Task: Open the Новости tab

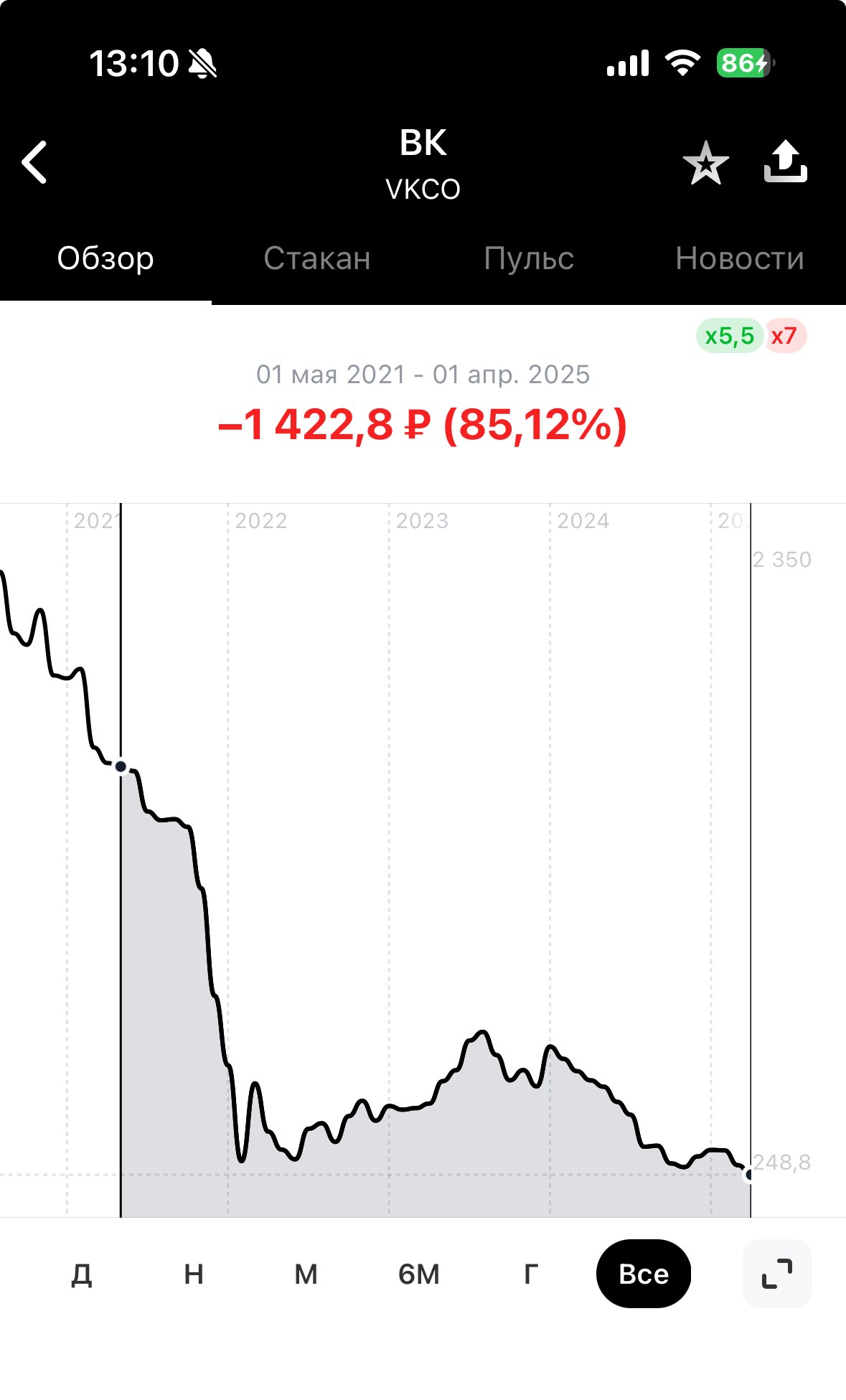Action: [x=739, y=259]
